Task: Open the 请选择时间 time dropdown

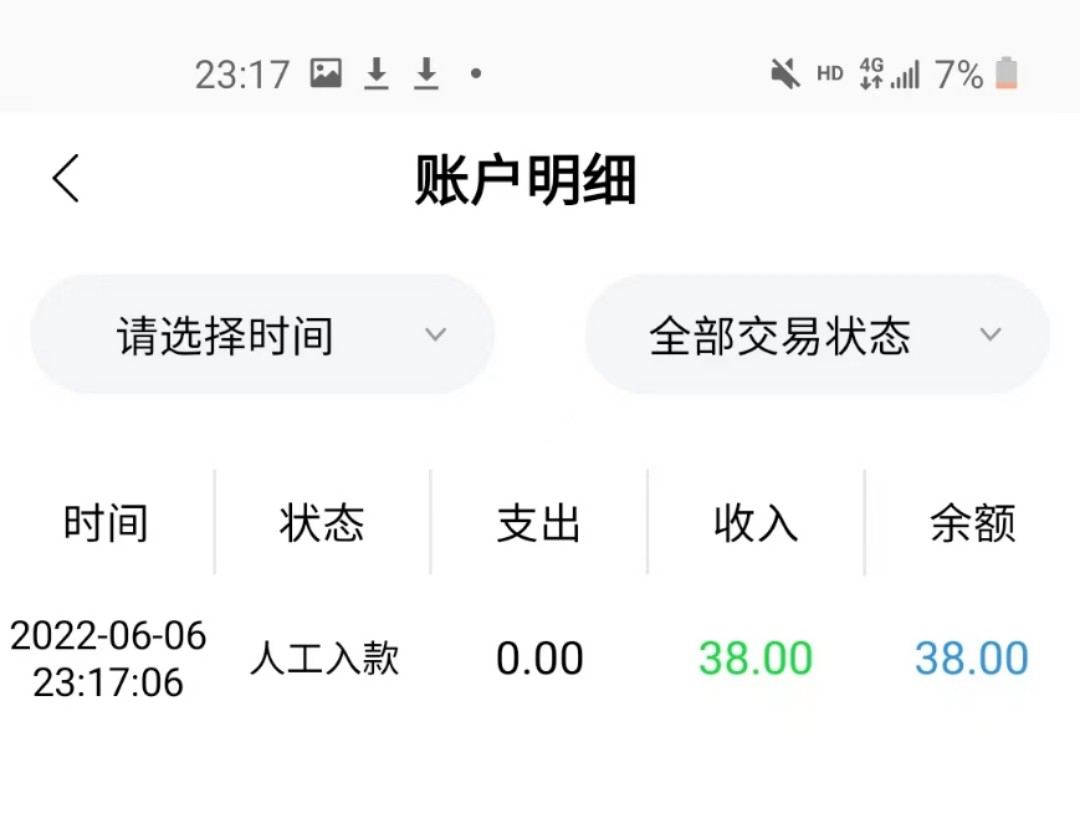Action: coord(262,335)
